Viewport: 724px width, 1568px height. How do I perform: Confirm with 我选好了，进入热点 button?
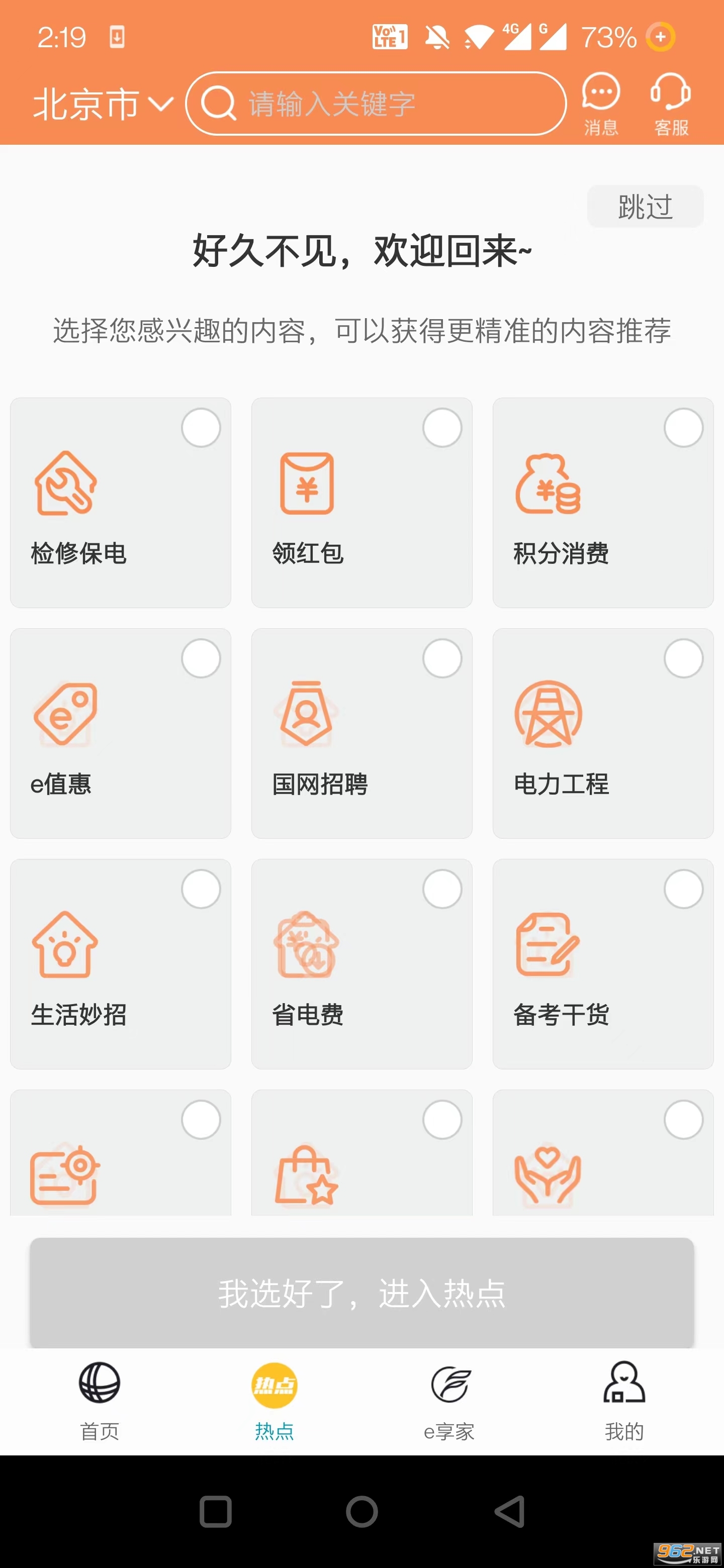361,1292
